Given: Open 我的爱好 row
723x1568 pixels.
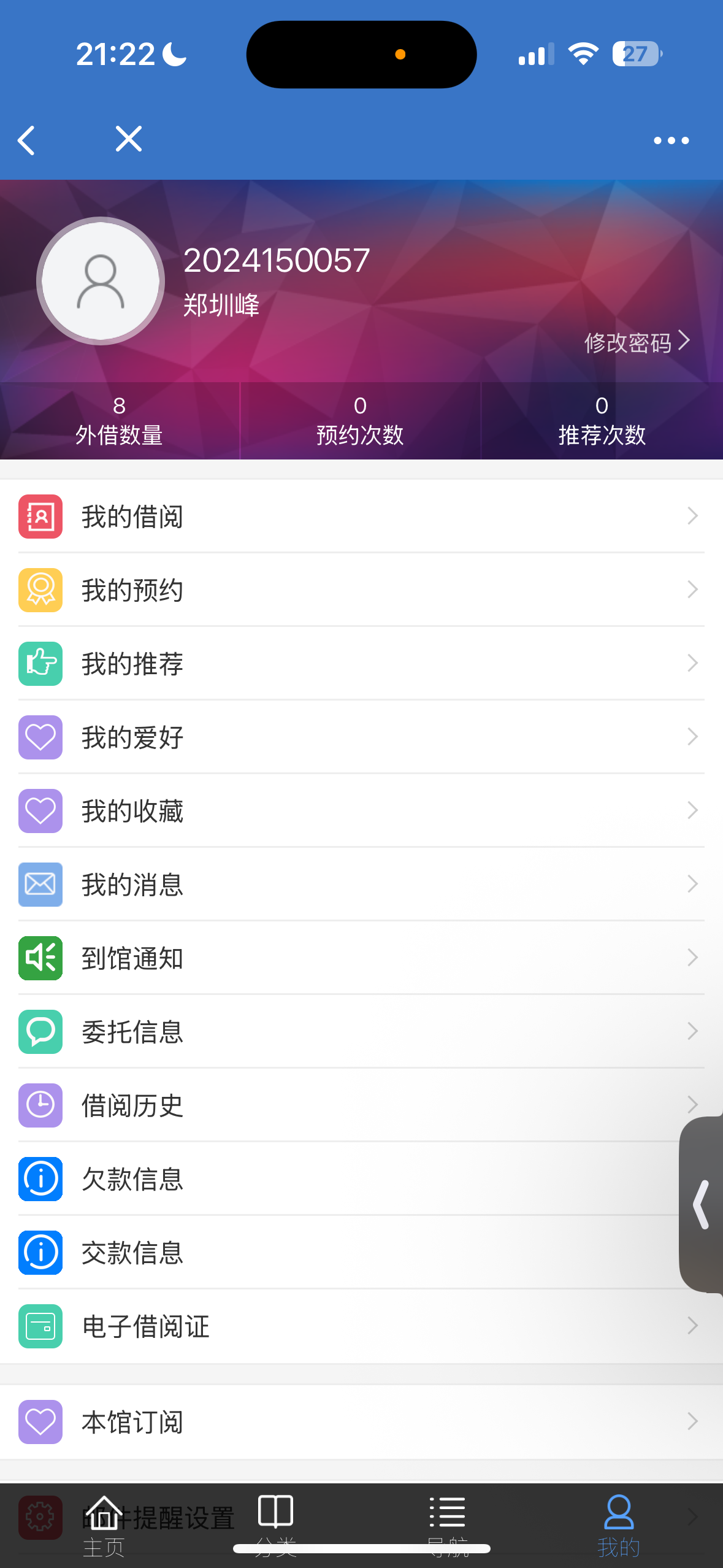Looking at the screenshot, I should [361, 737].
